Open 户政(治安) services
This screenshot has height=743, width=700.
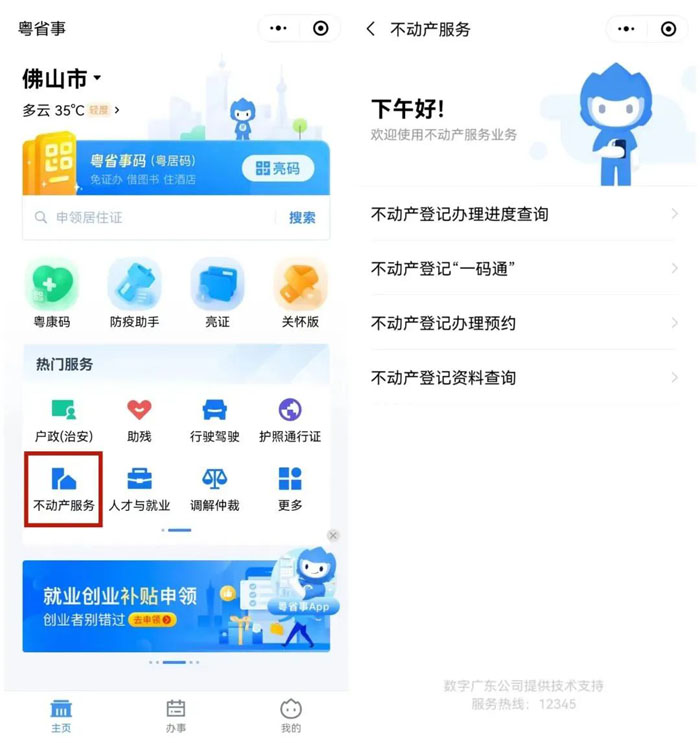point(64,419)
